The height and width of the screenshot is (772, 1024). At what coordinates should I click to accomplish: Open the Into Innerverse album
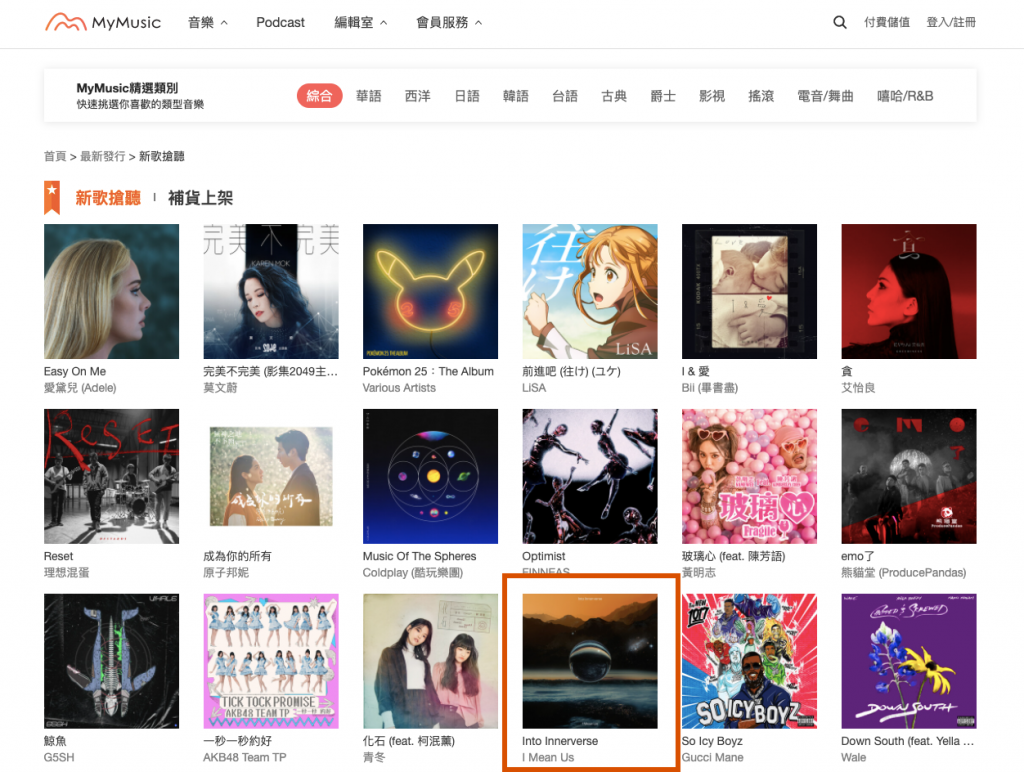pyautogui.click(x=590, y=661)
